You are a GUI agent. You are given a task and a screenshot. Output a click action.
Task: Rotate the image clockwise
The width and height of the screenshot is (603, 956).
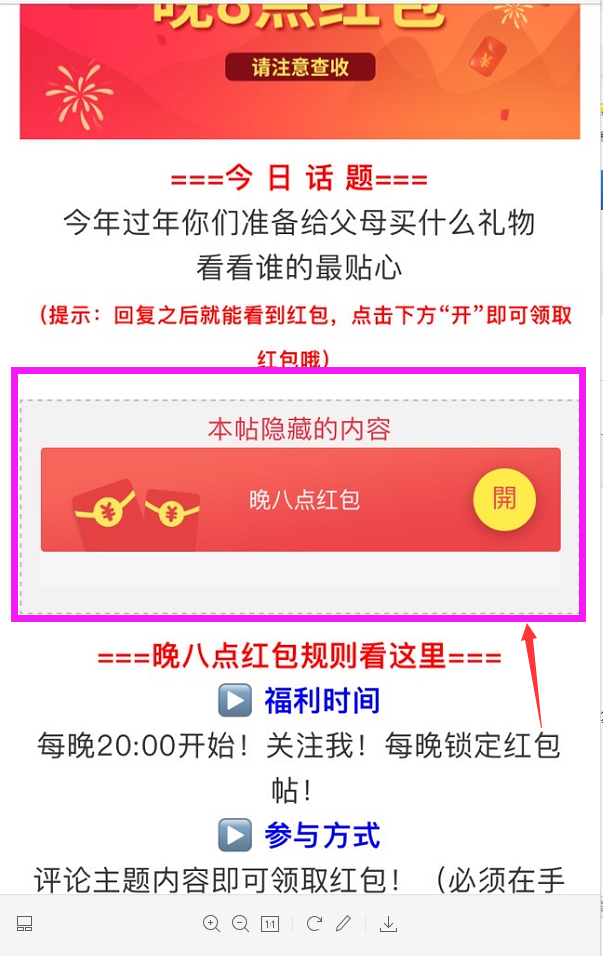[x=314, y=924]
